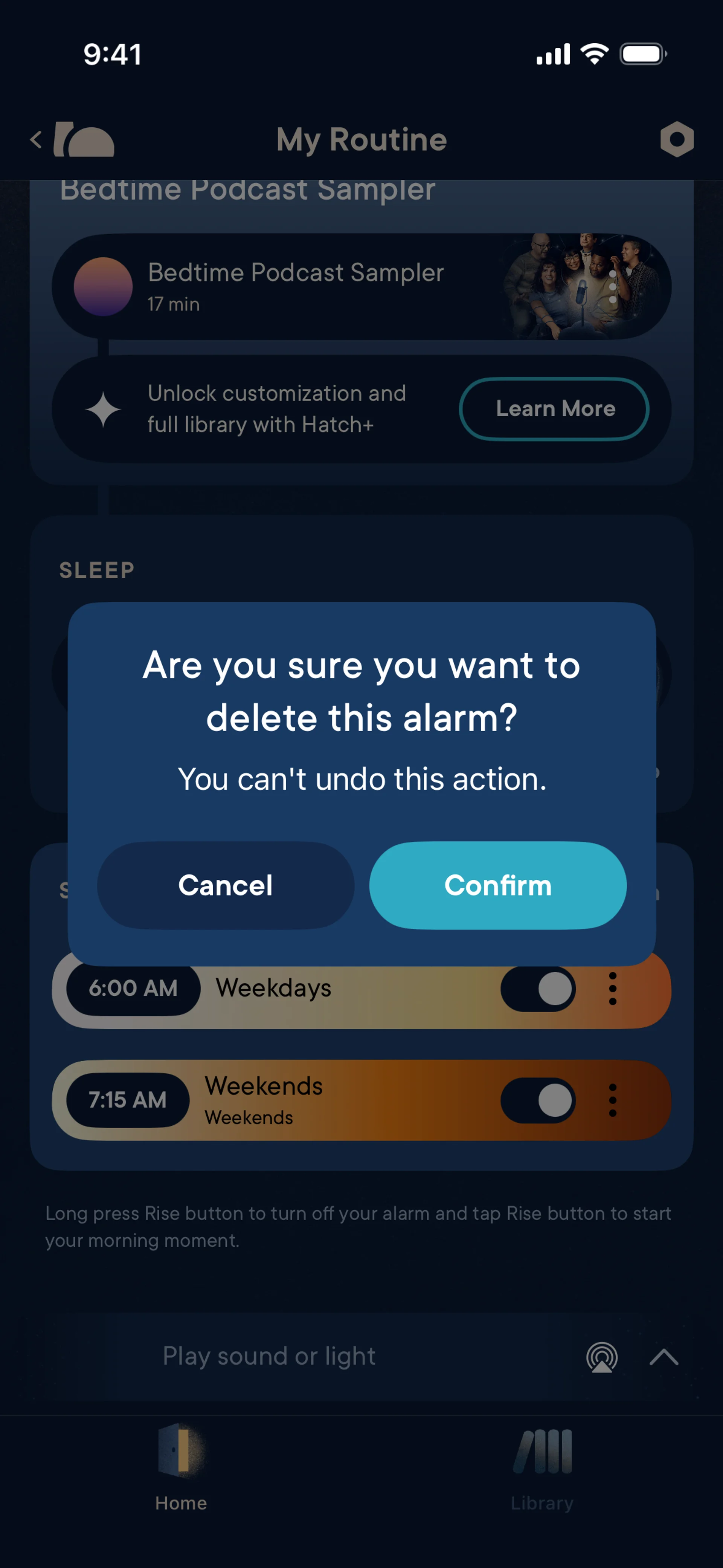The height and width of the screenshot is (1568, 723).
Task: Expand the Play sound or light panel
Action: pyautogui.click(x=664, y=1357)
